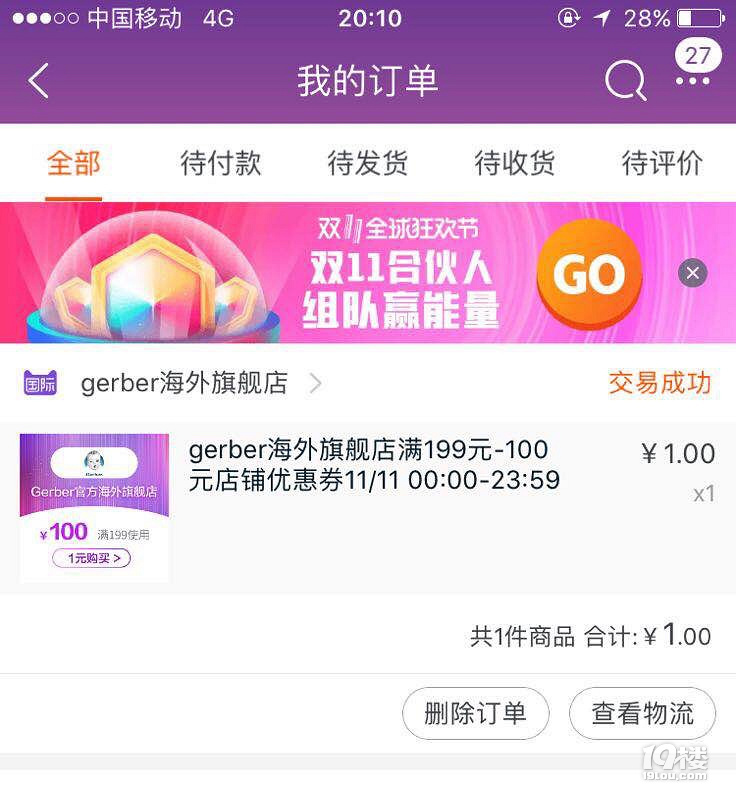The width and height of the screenshot is (736, 792).
Task: Show the 待收货 orders tab
Action: tap(514, 163)
